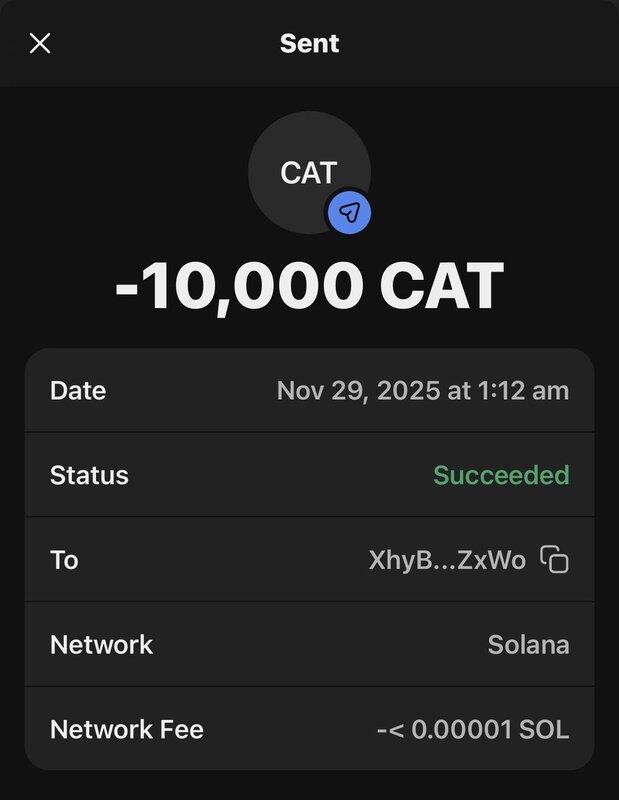
Task: Copy the recipient address XhyB...ZxWo
Action: [x=554, y=560]
